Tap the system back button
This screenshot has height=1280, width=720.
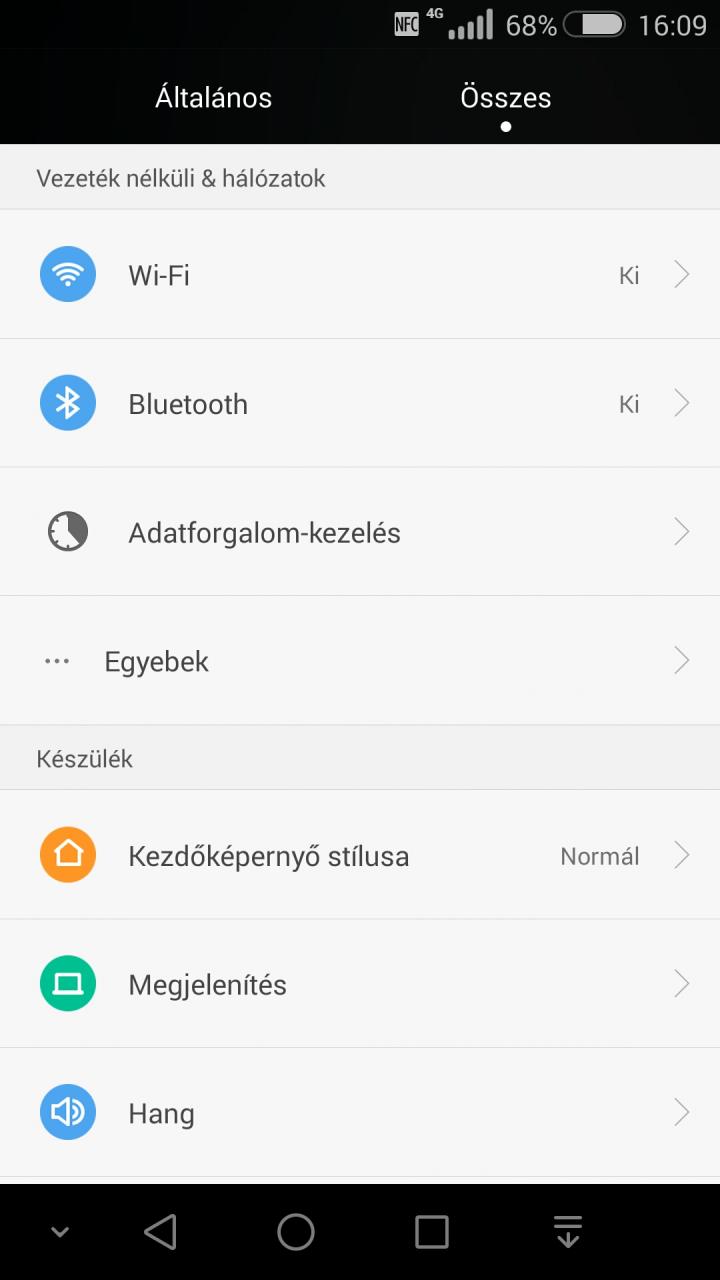pos(160,1232)
